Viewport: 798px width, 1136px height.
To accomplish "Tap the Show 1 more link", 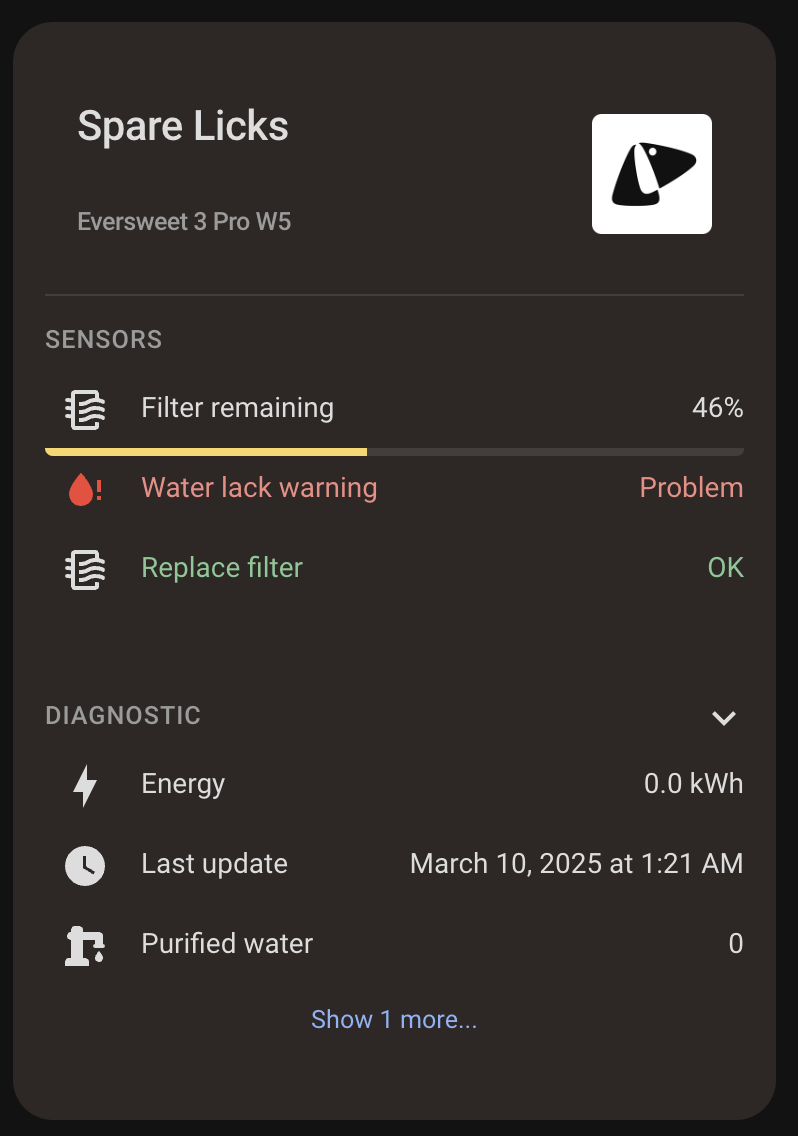I will point(394,1020).
